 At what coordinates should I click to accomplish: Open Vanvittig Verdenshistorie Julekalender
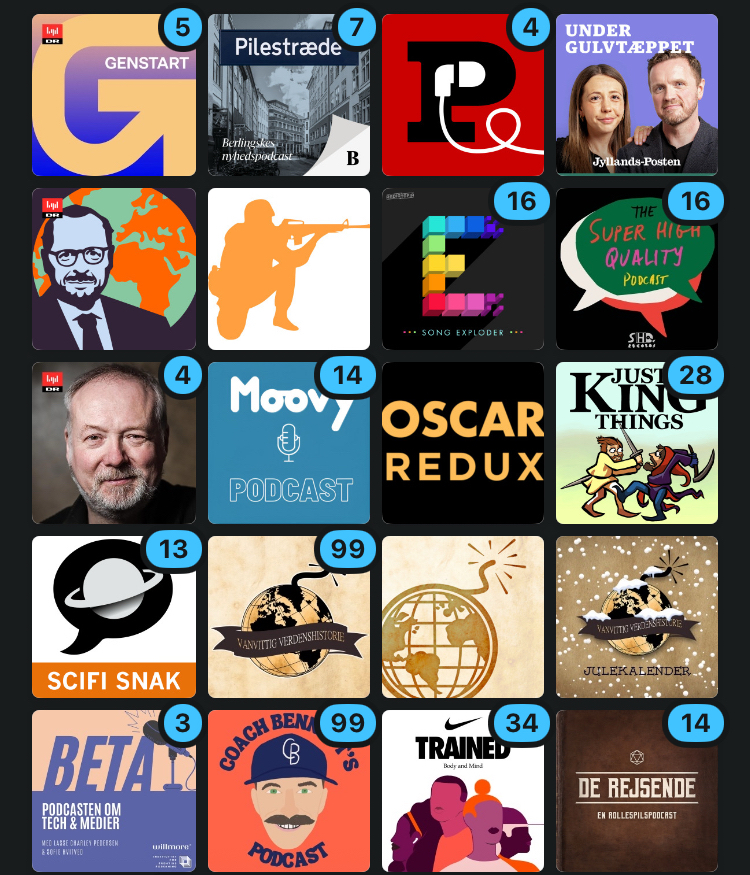(637, 617)
